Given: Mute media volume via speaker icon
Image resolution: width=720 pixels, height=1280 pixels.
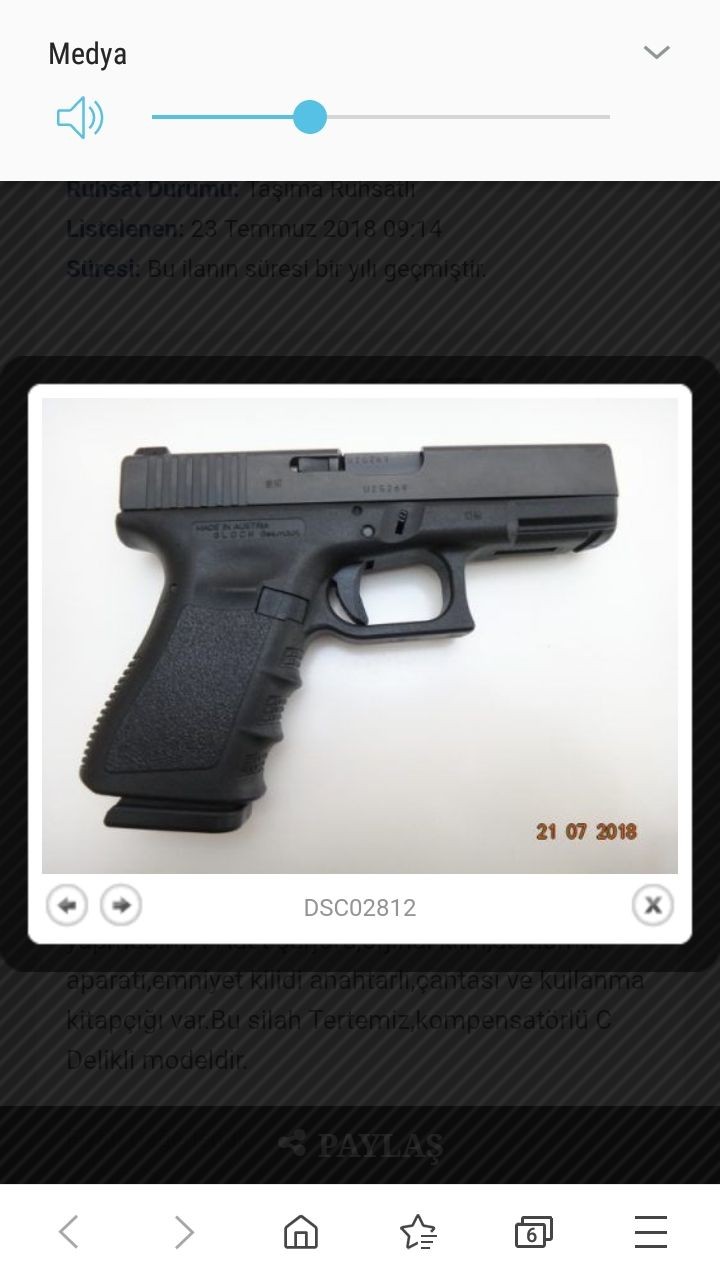Looking at the screenshot, I should (x=80, y=118).
